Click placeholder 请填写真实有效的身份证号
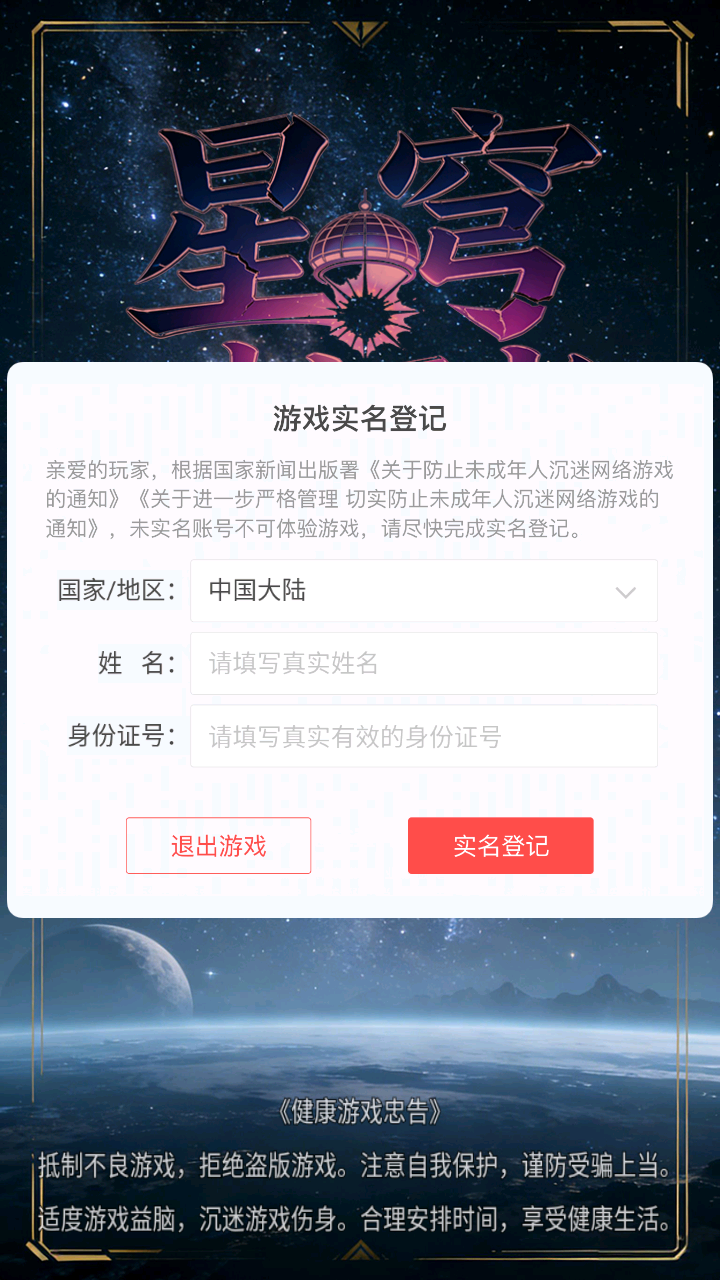Viewport: 720px width, 1280px height. [x=330, y=735]
